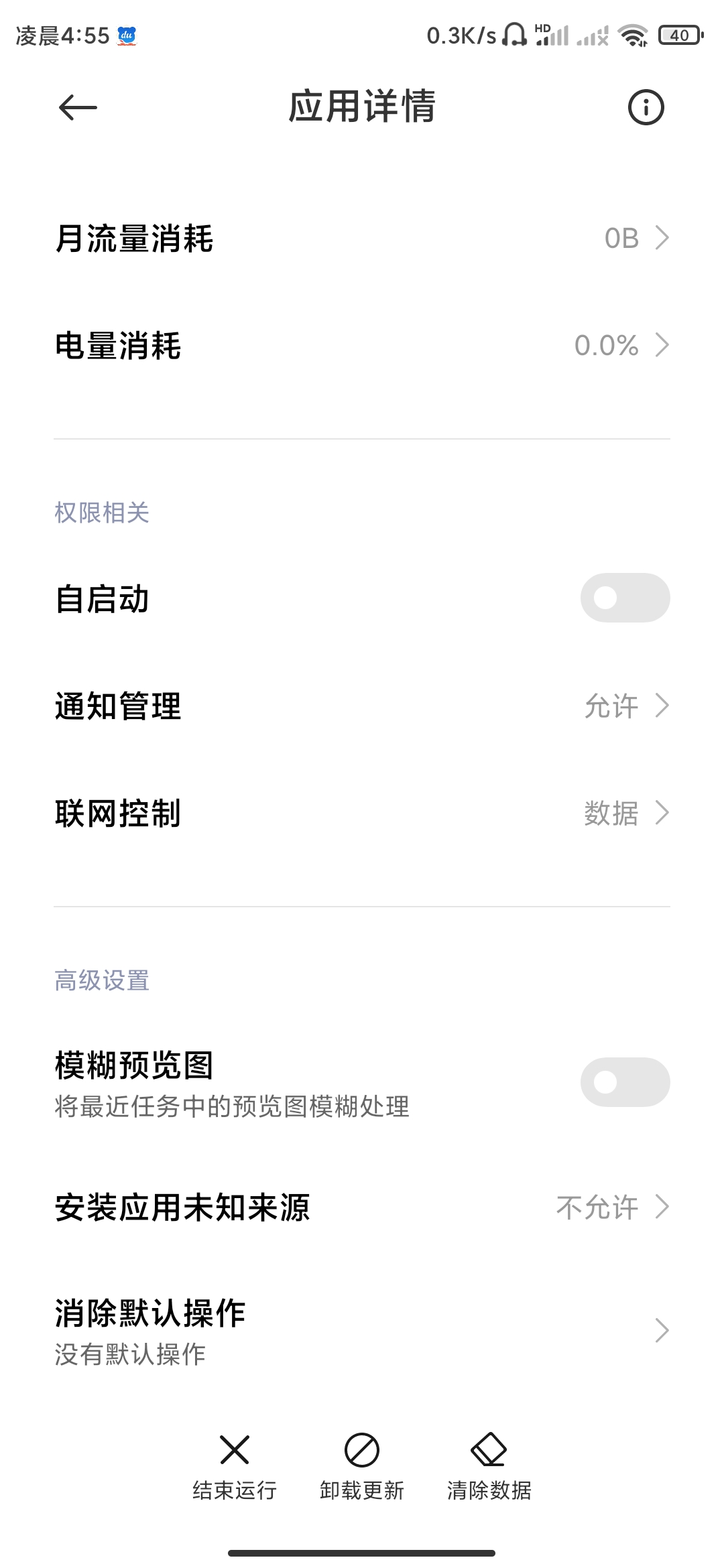Turn on 模糊预览图 toggle
The height and width of the screenshot is (1568, 724).
click(625, 1082)
